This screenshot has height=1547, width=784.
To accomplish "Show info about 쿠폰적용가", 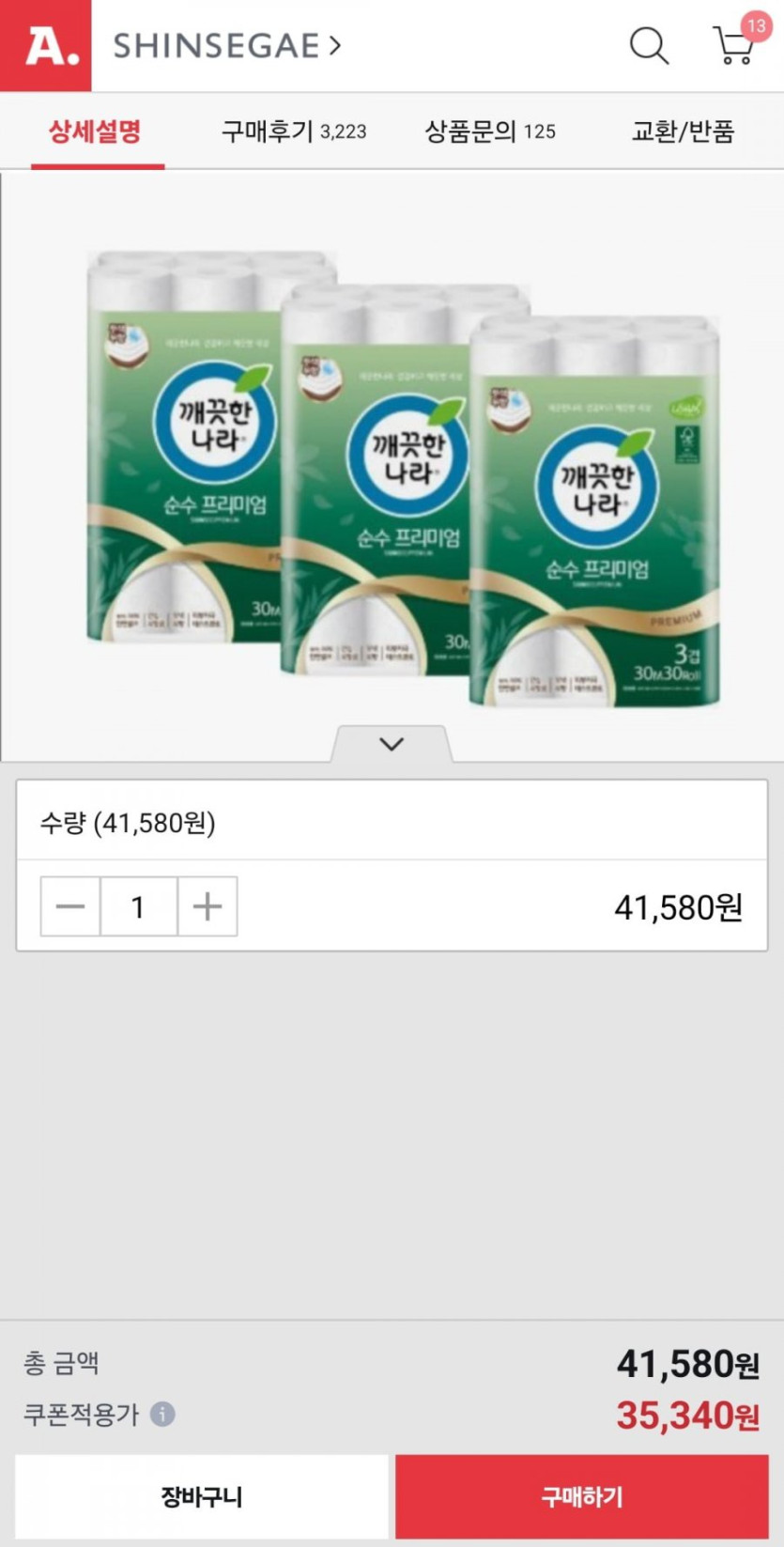I will pos(162,1414).
